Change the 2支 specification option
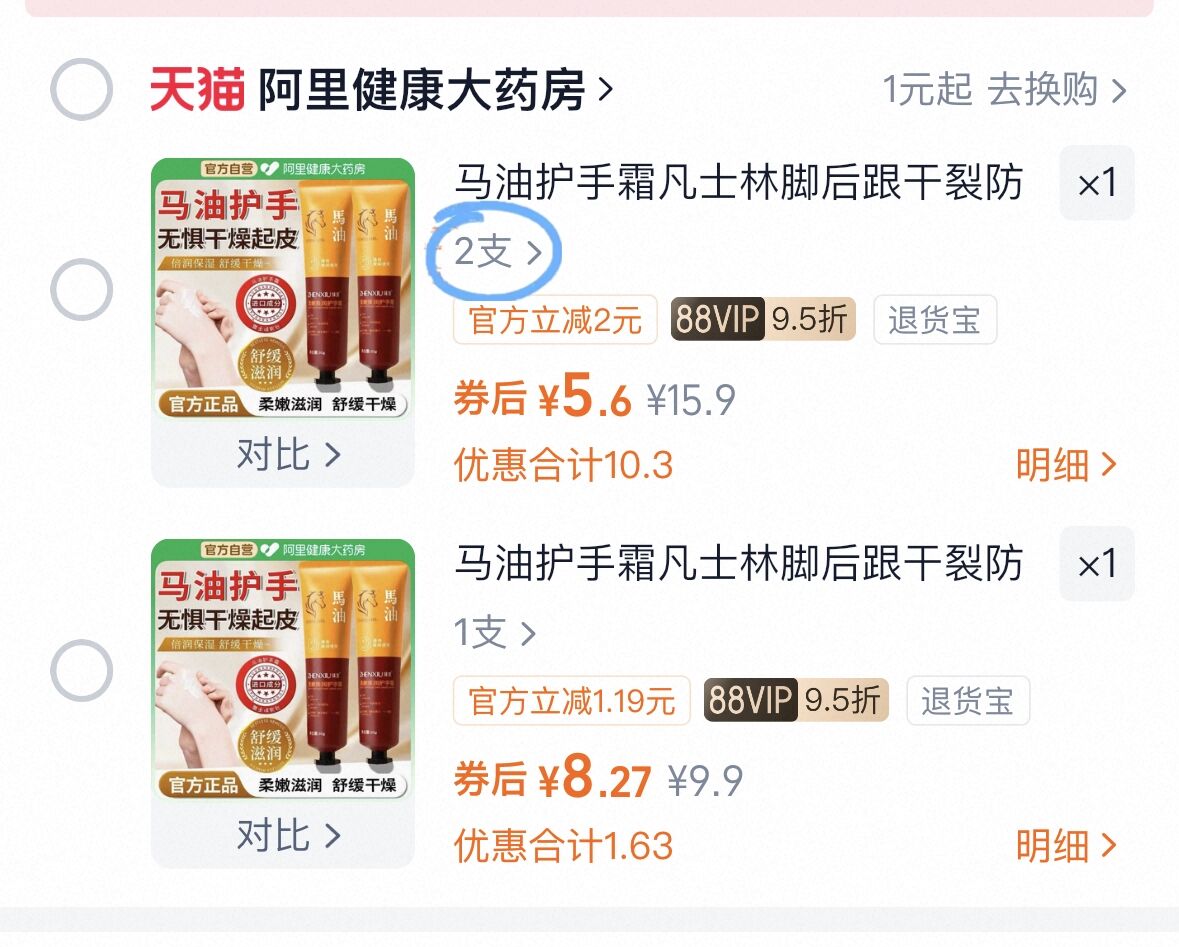Image resolution: width=1179 pixels, height=947 pixels. 497,253
